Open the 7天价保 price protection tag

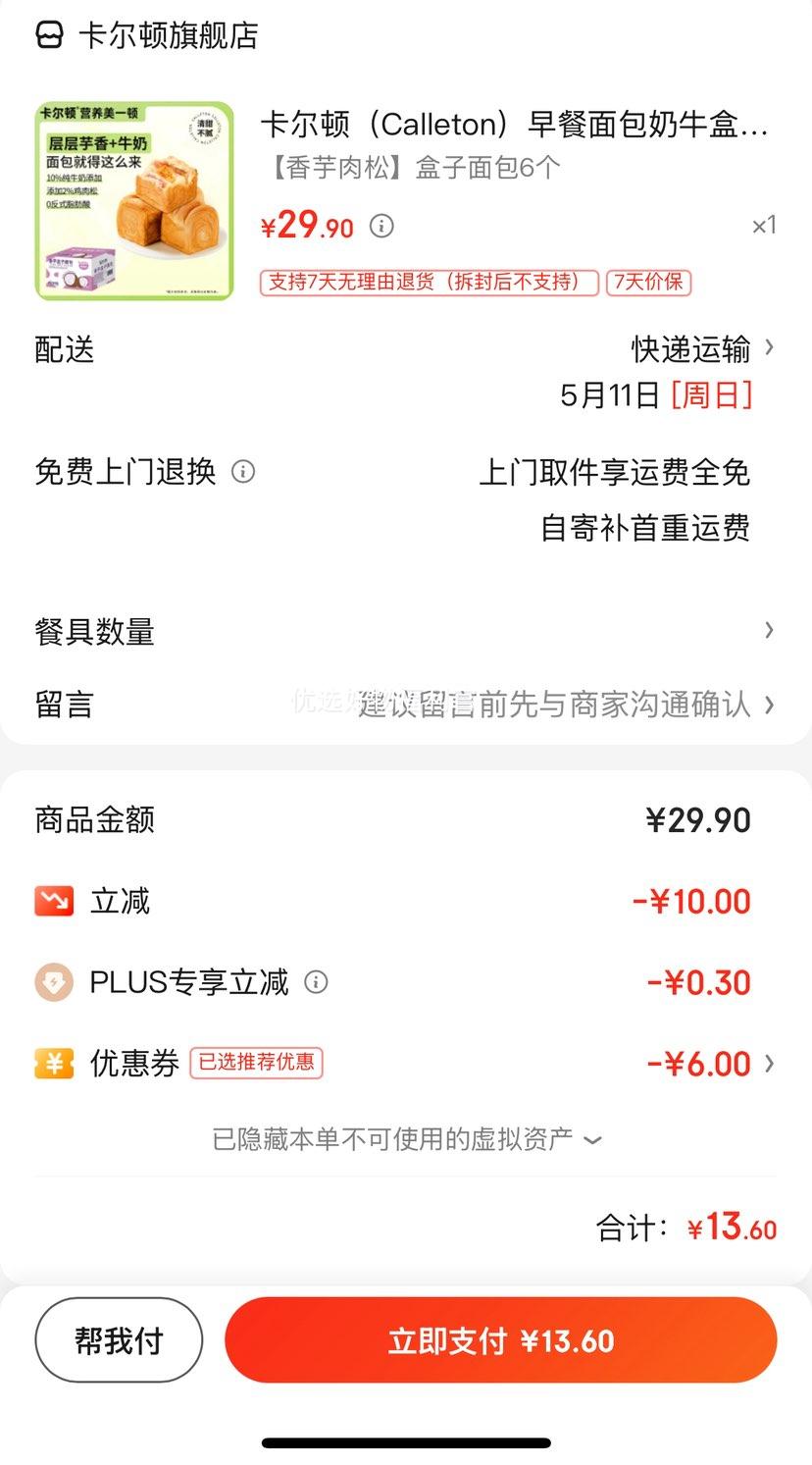click(x=648, y=283)
